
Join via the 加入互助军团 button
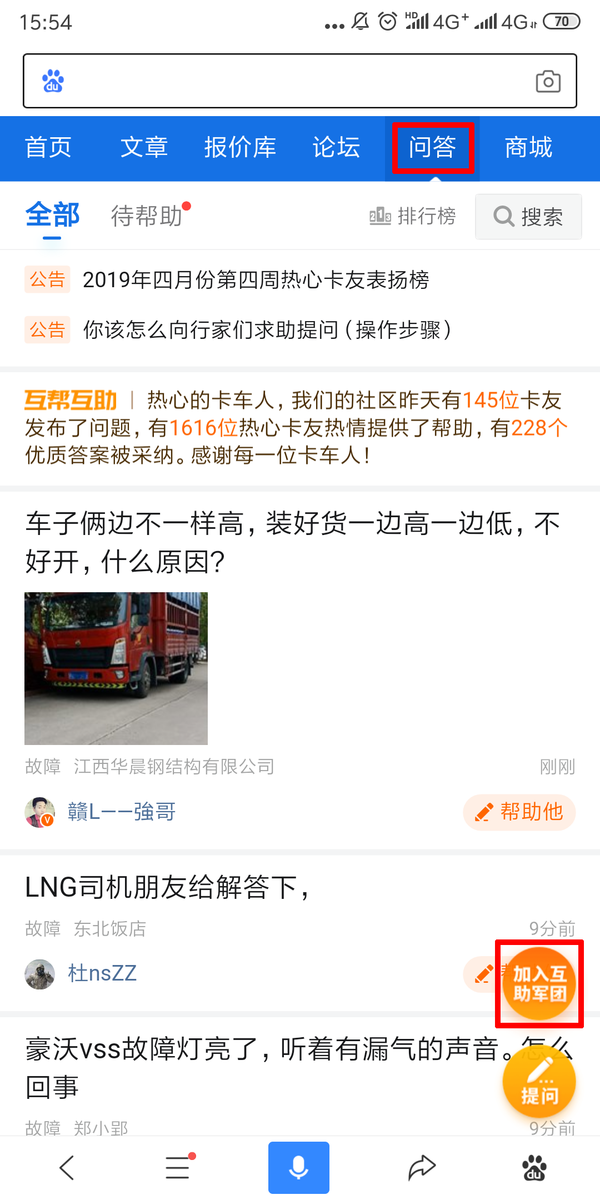coord(540,983)
